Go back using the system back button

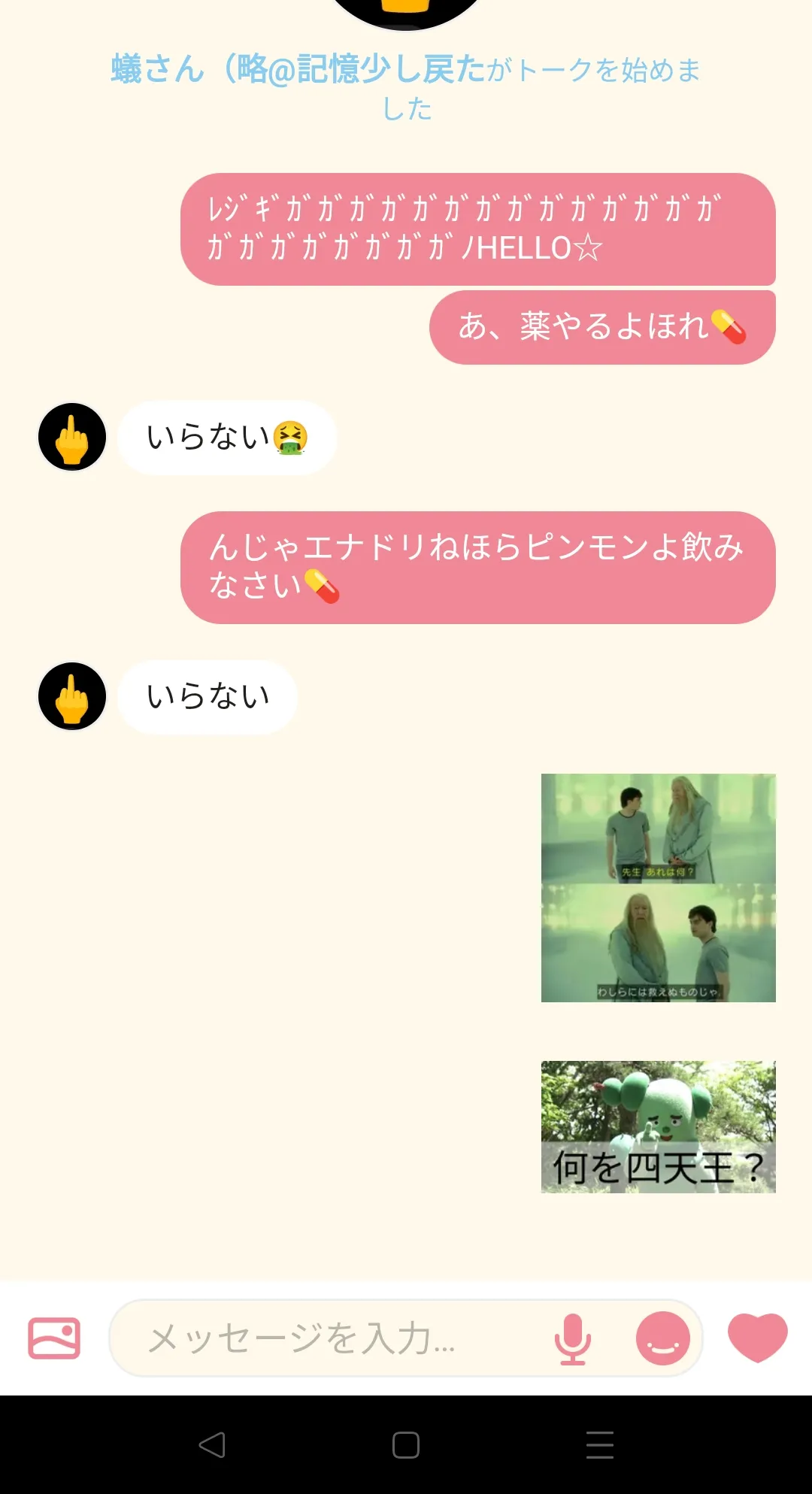point(212,1444)
